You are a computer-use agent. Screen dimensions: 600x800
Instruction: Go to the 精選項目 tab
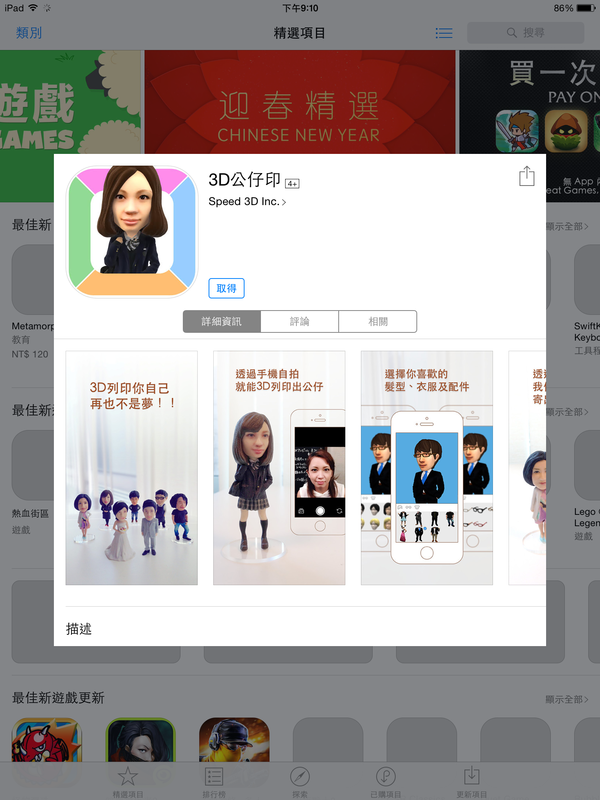(128, 781)
